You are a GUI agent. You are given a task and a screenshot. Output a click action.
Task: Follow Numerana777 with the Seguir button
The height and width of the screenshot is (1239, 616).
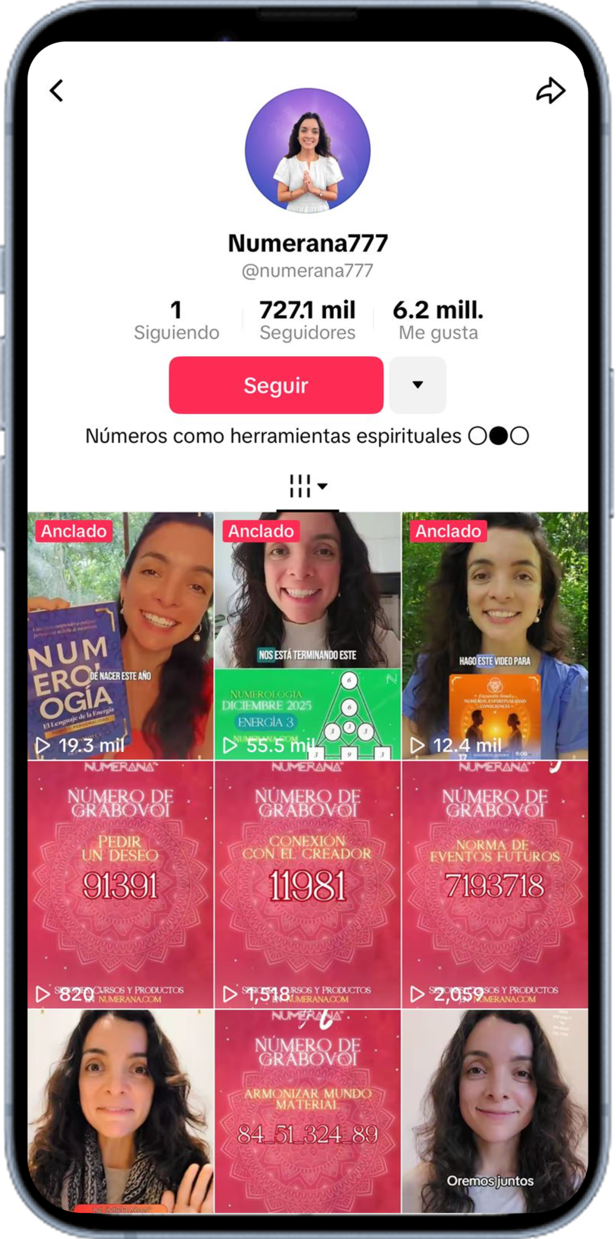(x=276, y=385)
